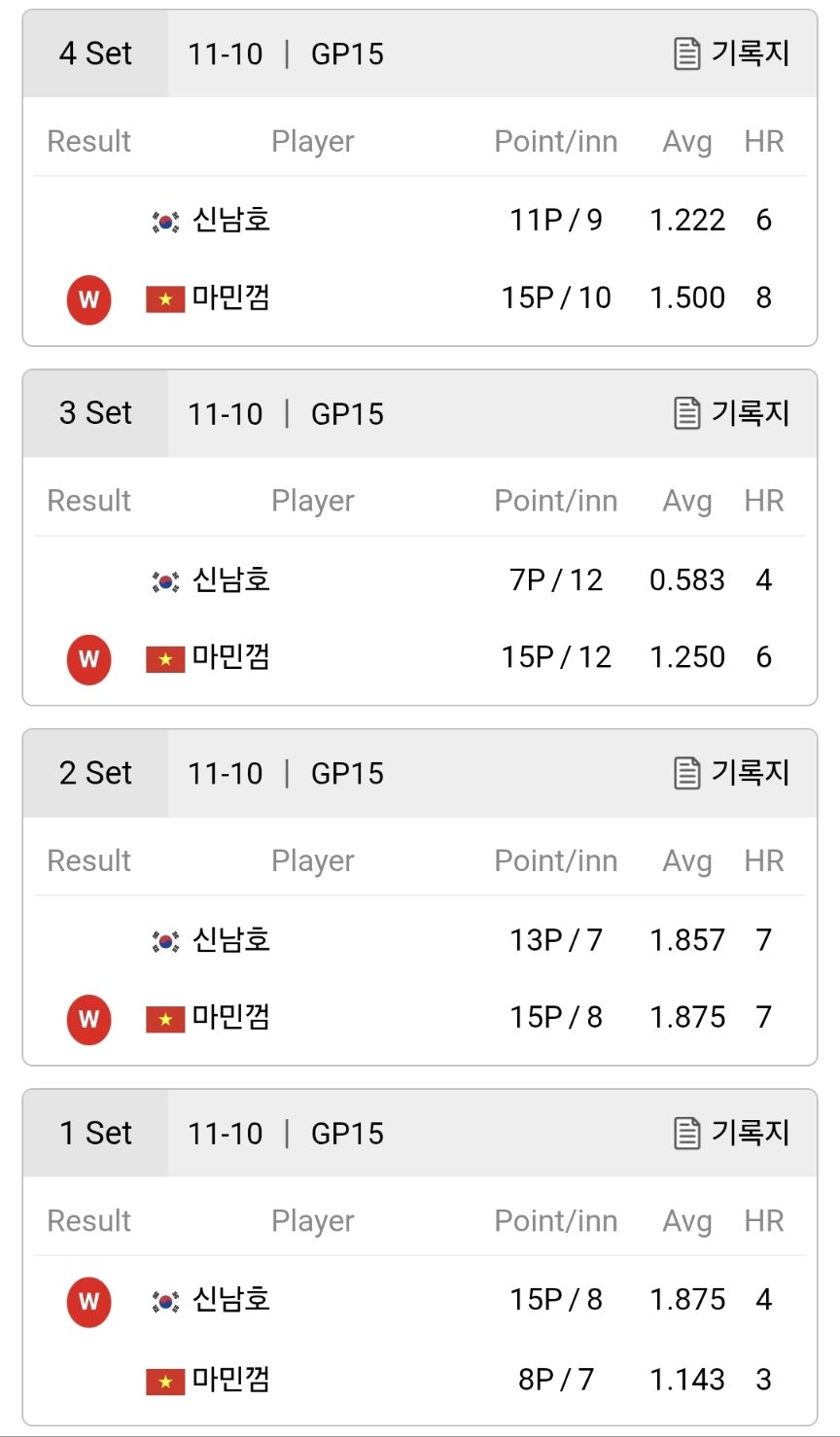This screenshot has height=1437, width=840.
Task: Open 기록지 record sheet for 4 Set
Action: point(731,53)
